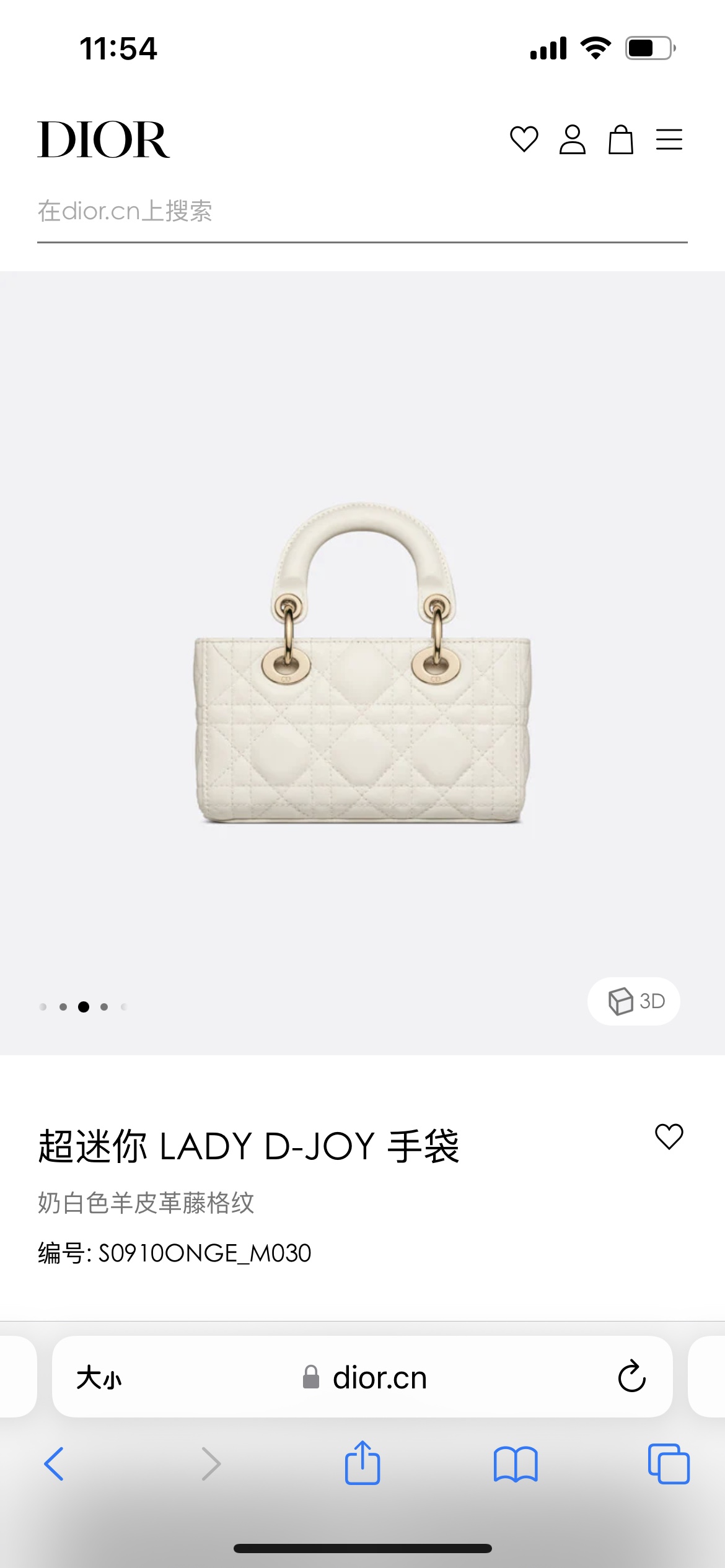Tap the dior.cn address bar
The width and height of the screenshot is (725, 1568).
[364, 1378]
